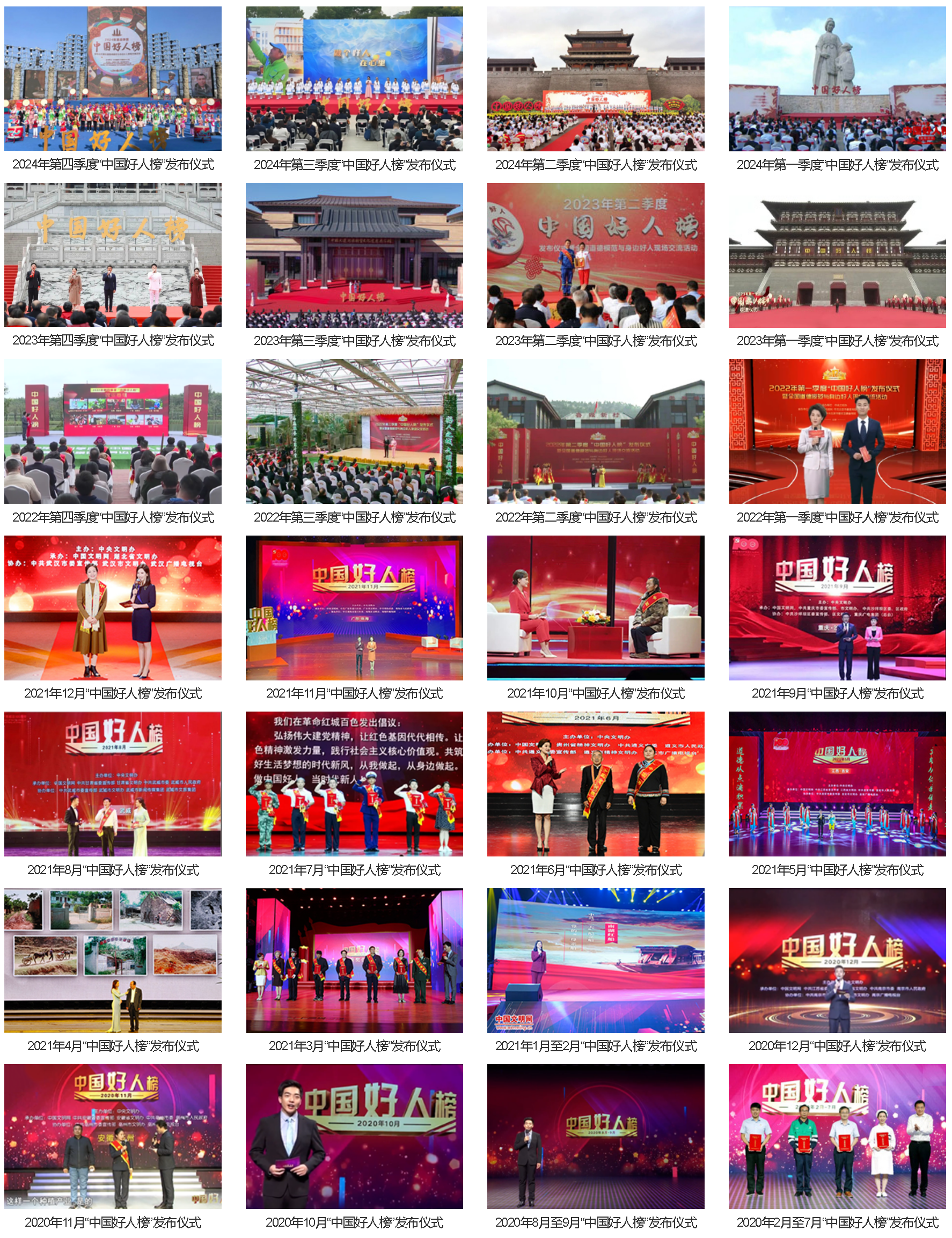Select 2023年第一季度 中国好人榜 ceremony

(837, 255)
